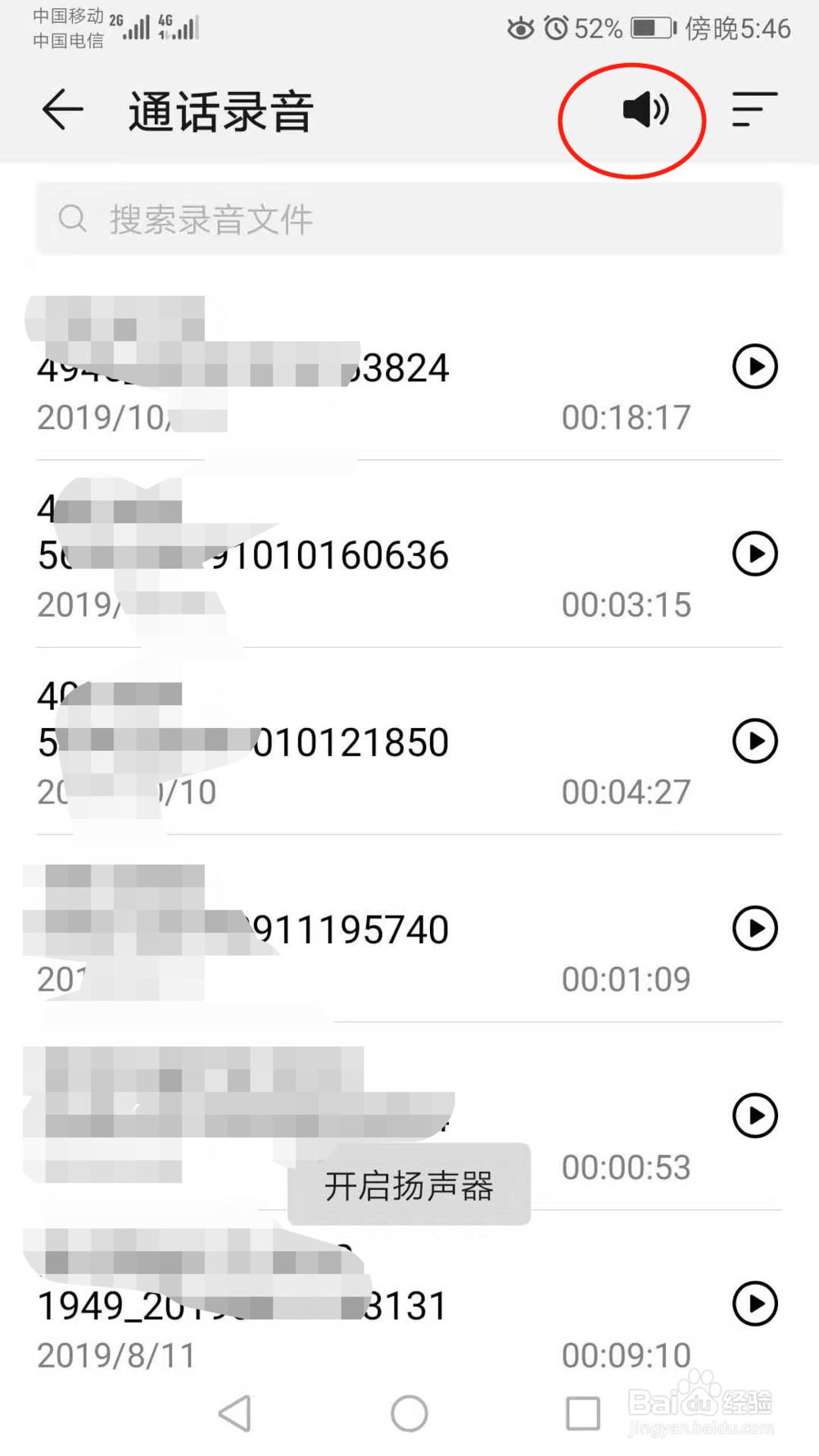The height and width of the screenshot is (1456, 819).
Task: Play the 911195740 recording
Action: 754,929
